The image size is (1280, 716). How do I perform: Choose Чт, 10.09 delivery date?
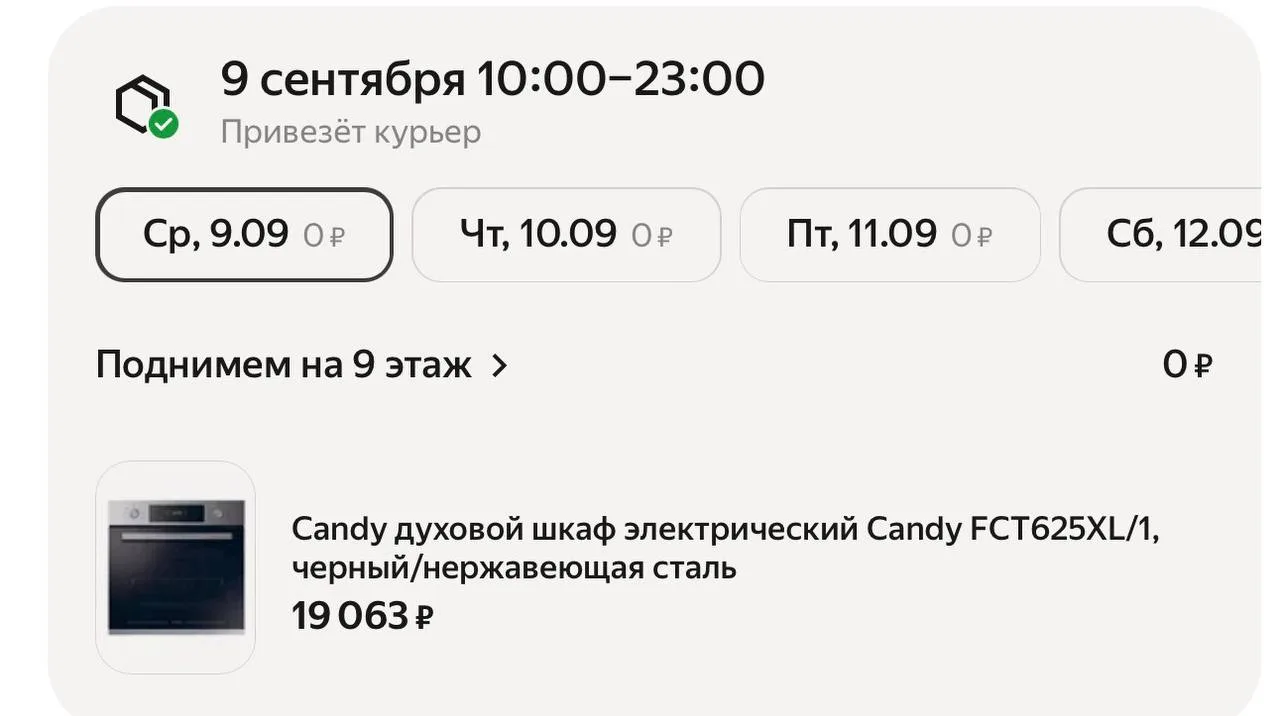tap(566, 235)
